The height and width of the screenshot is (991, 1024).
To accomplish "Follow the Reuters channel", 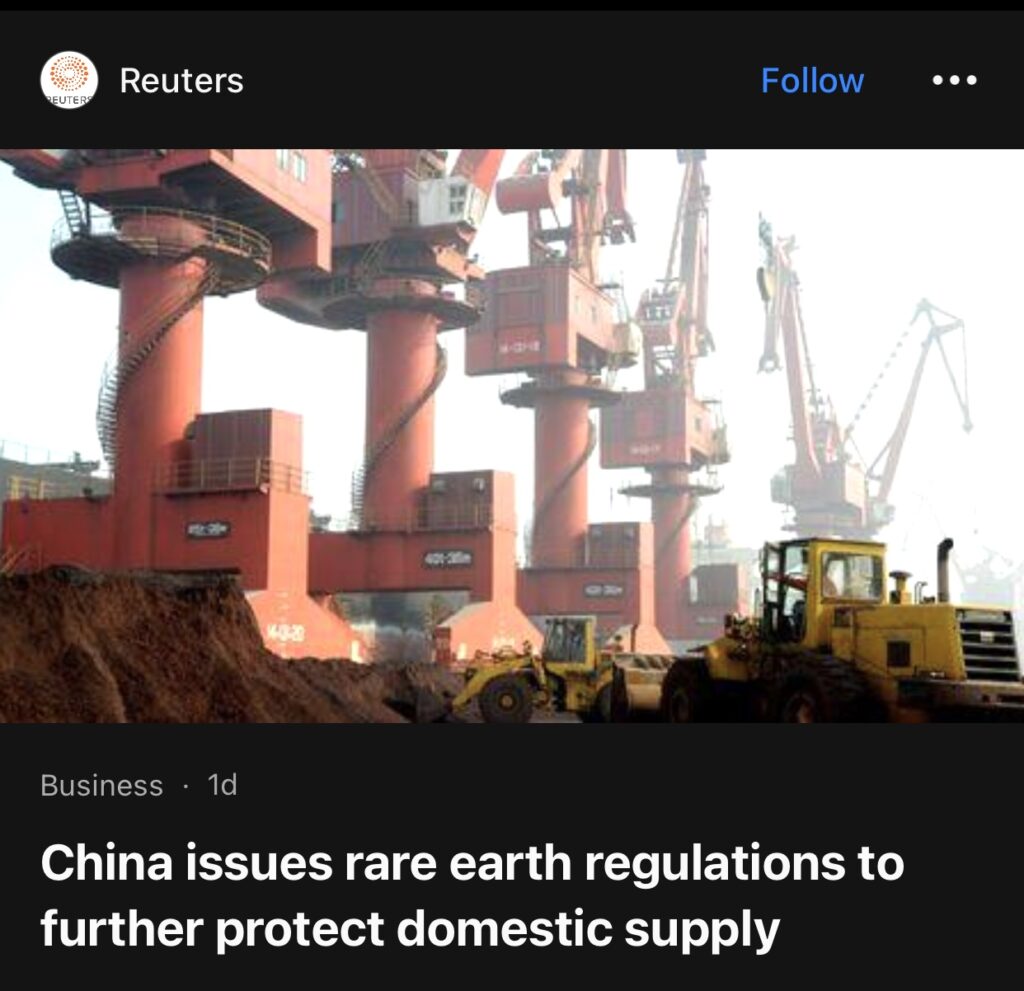I will pyautogui.click(x=812, y=81).
